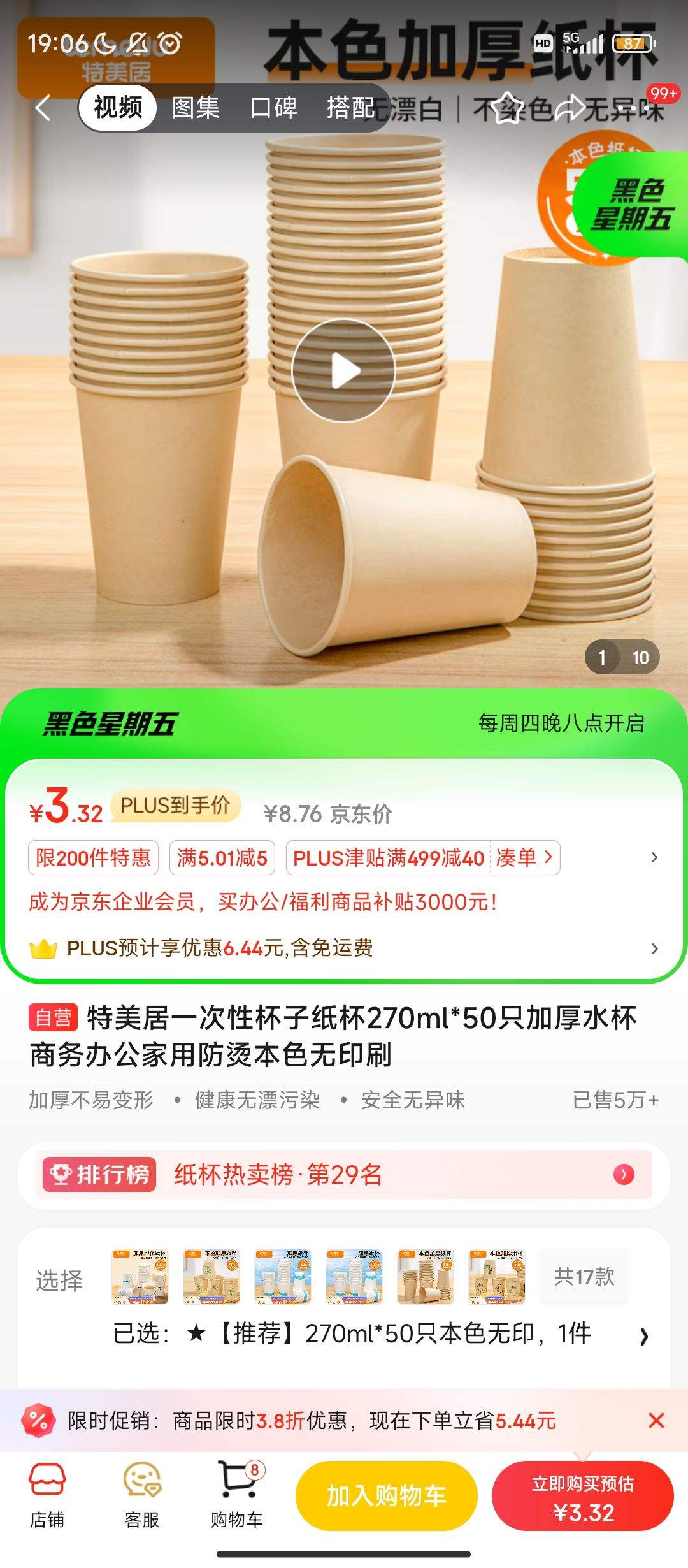The height and width of the screenshot is (1568, 688).
Task: Expand PLUS discount details chevron
Action: tap(654, 949)
